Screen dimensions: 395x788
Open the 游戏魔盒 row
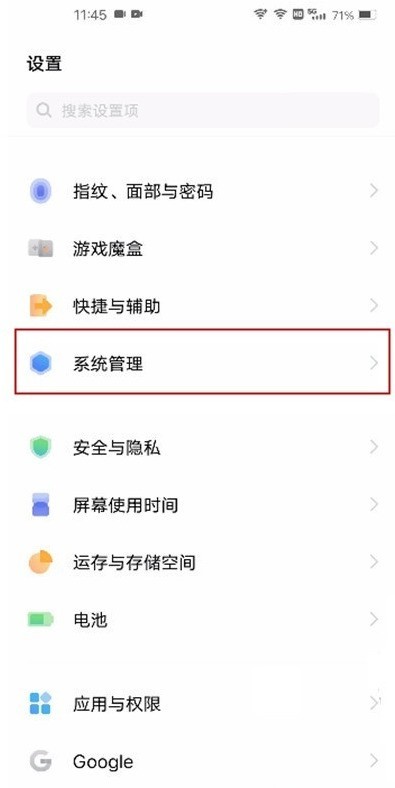coord(198,248)
